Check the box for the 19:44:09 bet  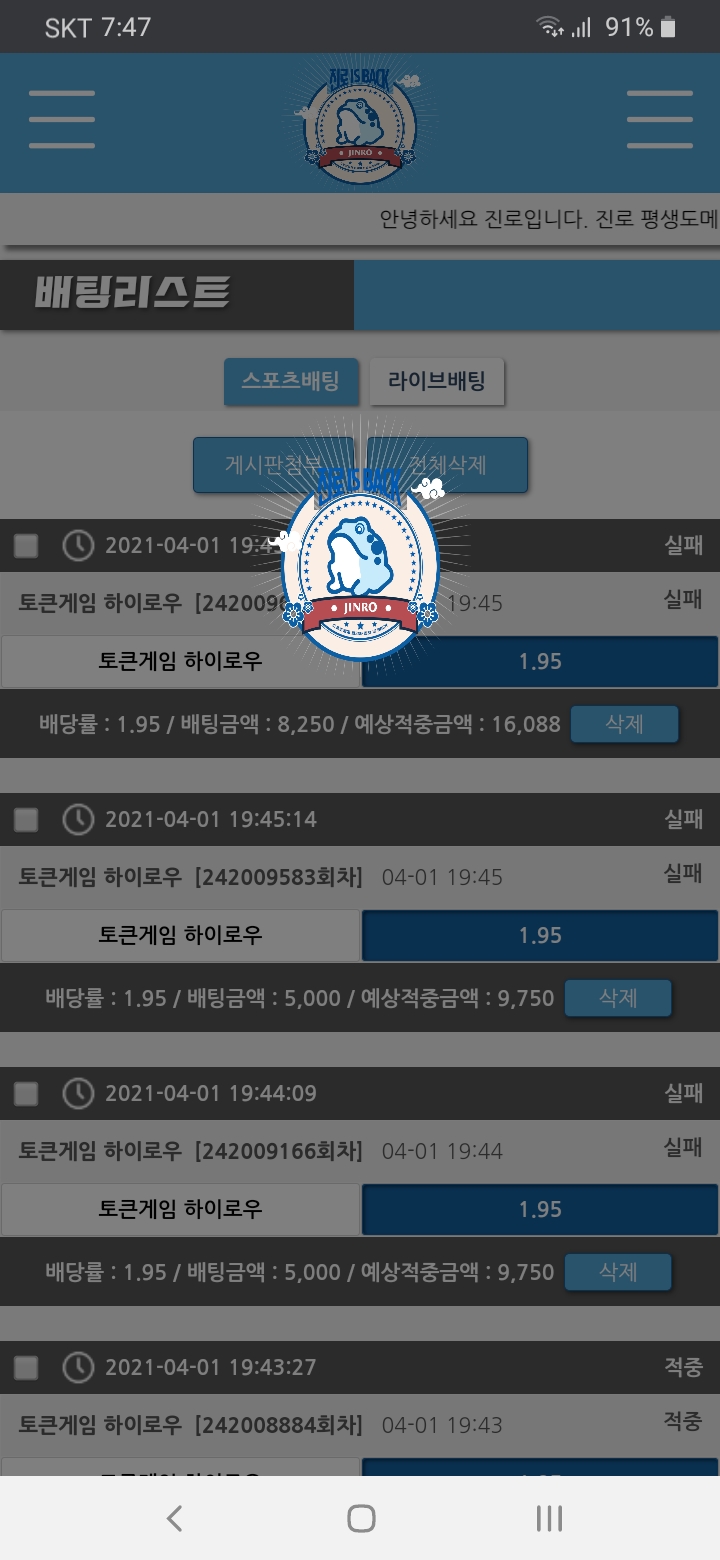(26, 1094)
